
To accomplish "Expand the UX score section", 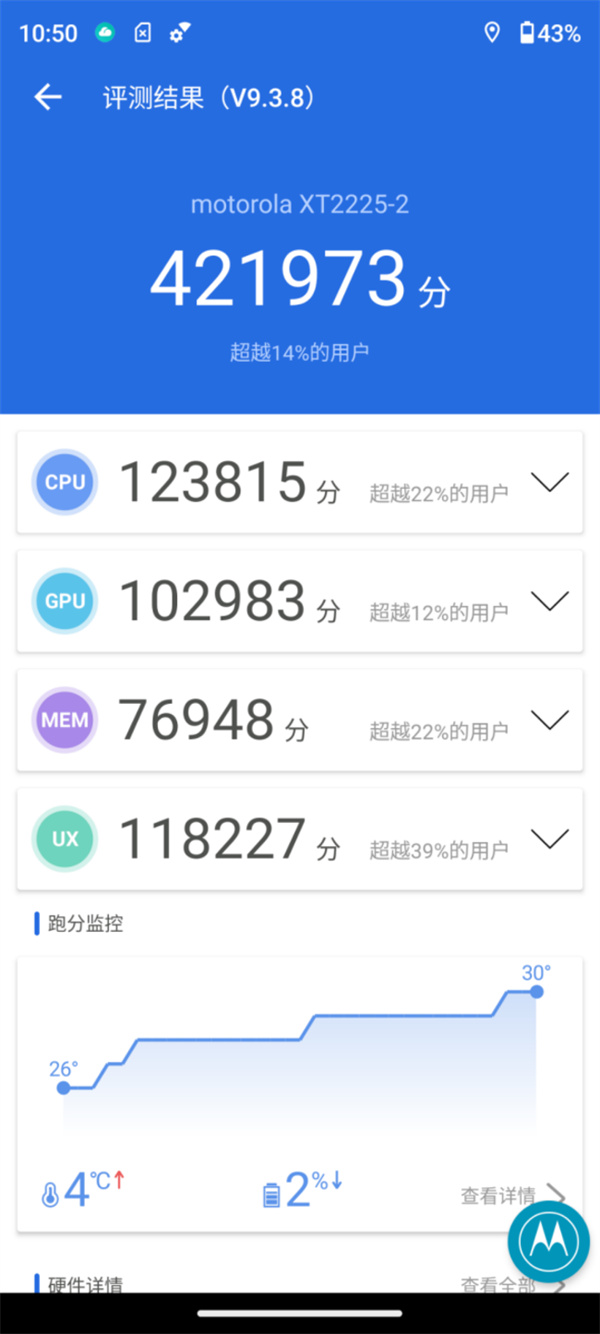I will (x=550, y=838).
